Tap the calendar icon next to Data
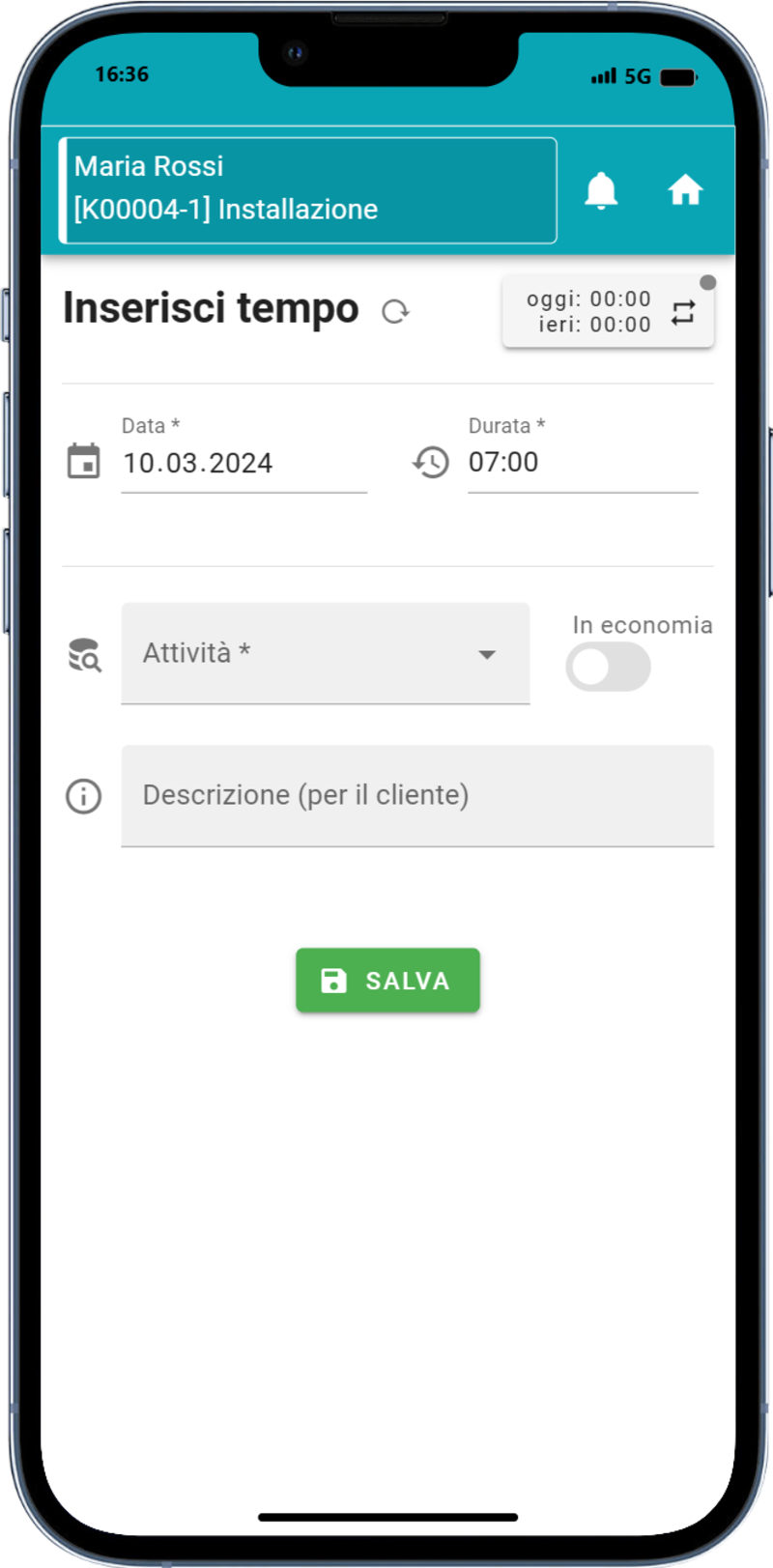The width and height of the screenshot is (773, 1568). click(84, 462)
